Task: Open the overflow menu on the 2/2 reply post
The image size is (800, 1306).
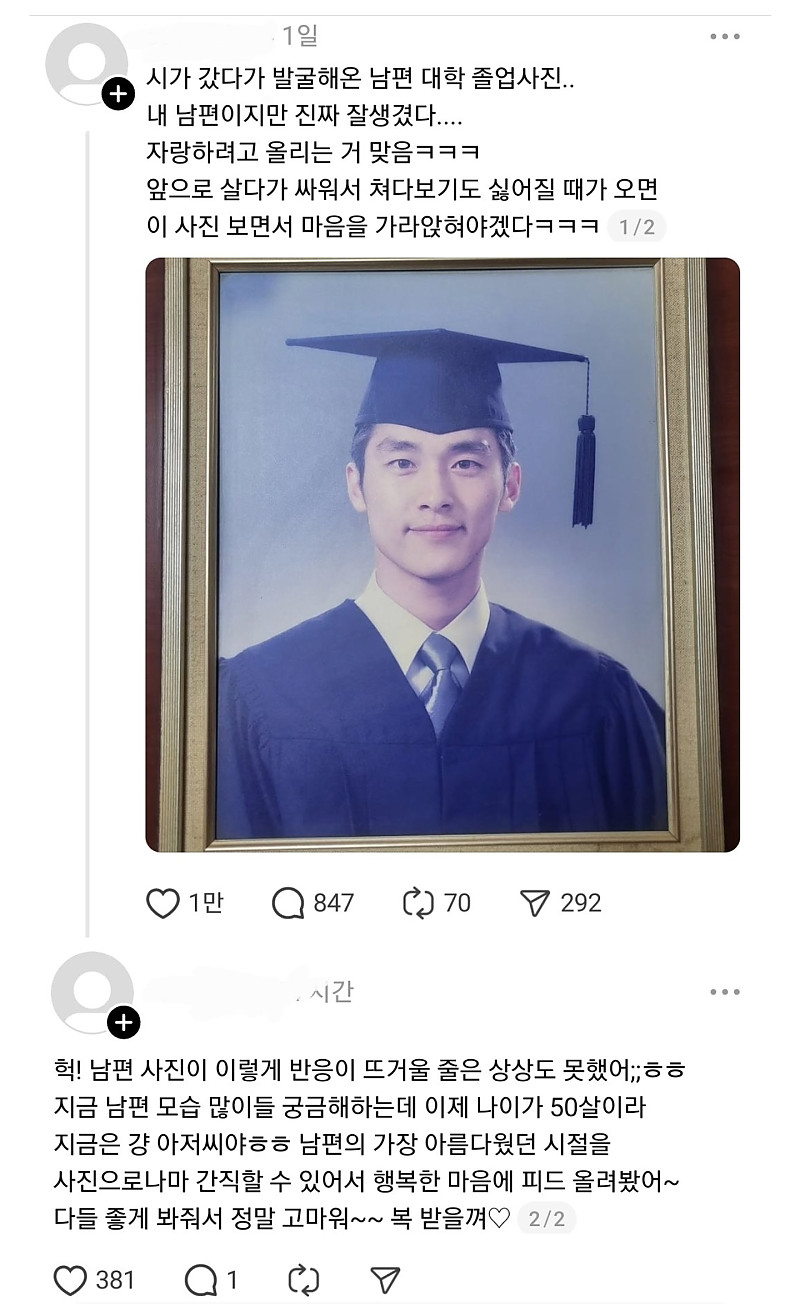Action: click(725, 992)
